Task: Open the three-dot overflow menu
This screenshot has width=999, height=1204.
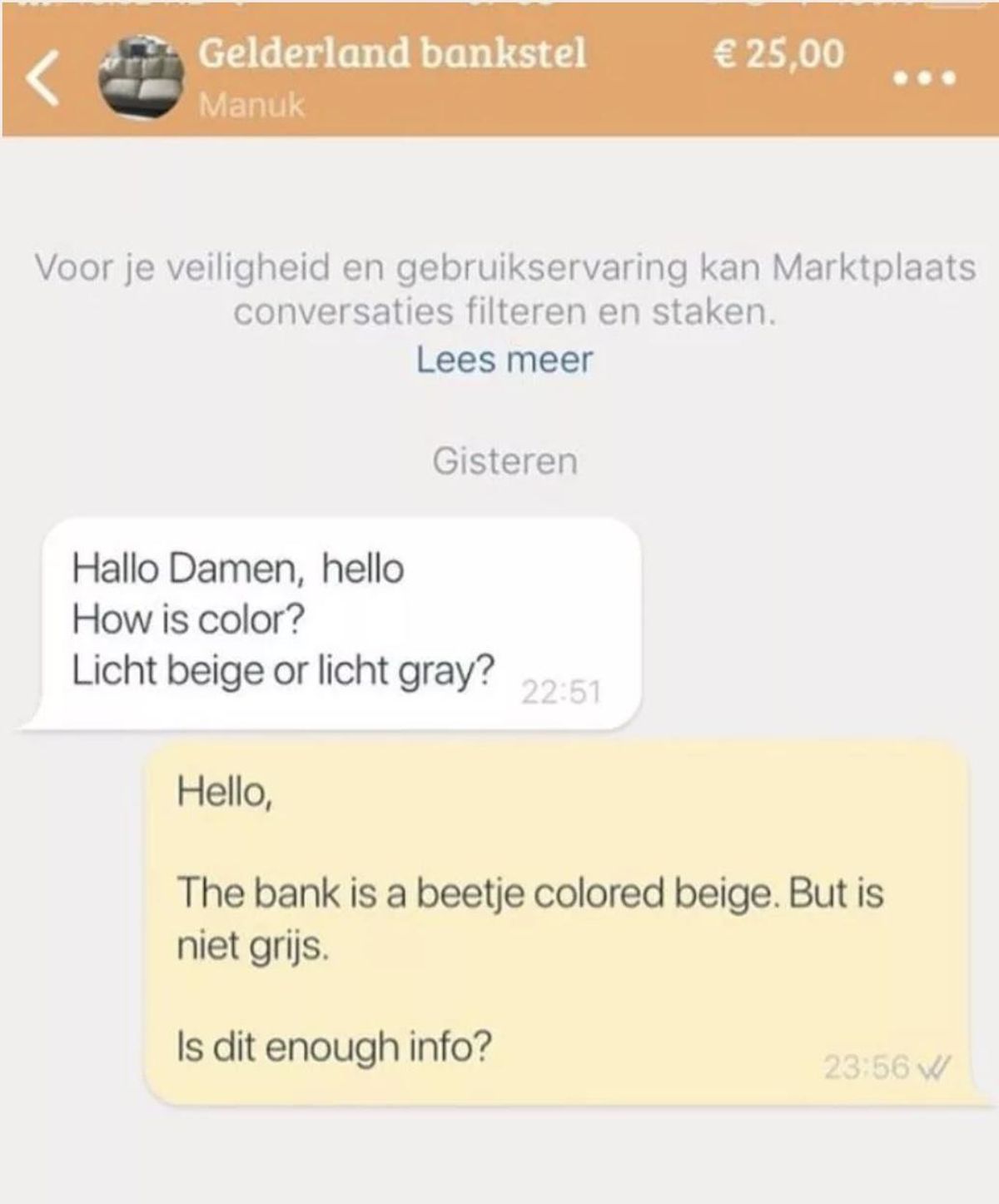Action: pyautogui.click(x=924, y=79)
